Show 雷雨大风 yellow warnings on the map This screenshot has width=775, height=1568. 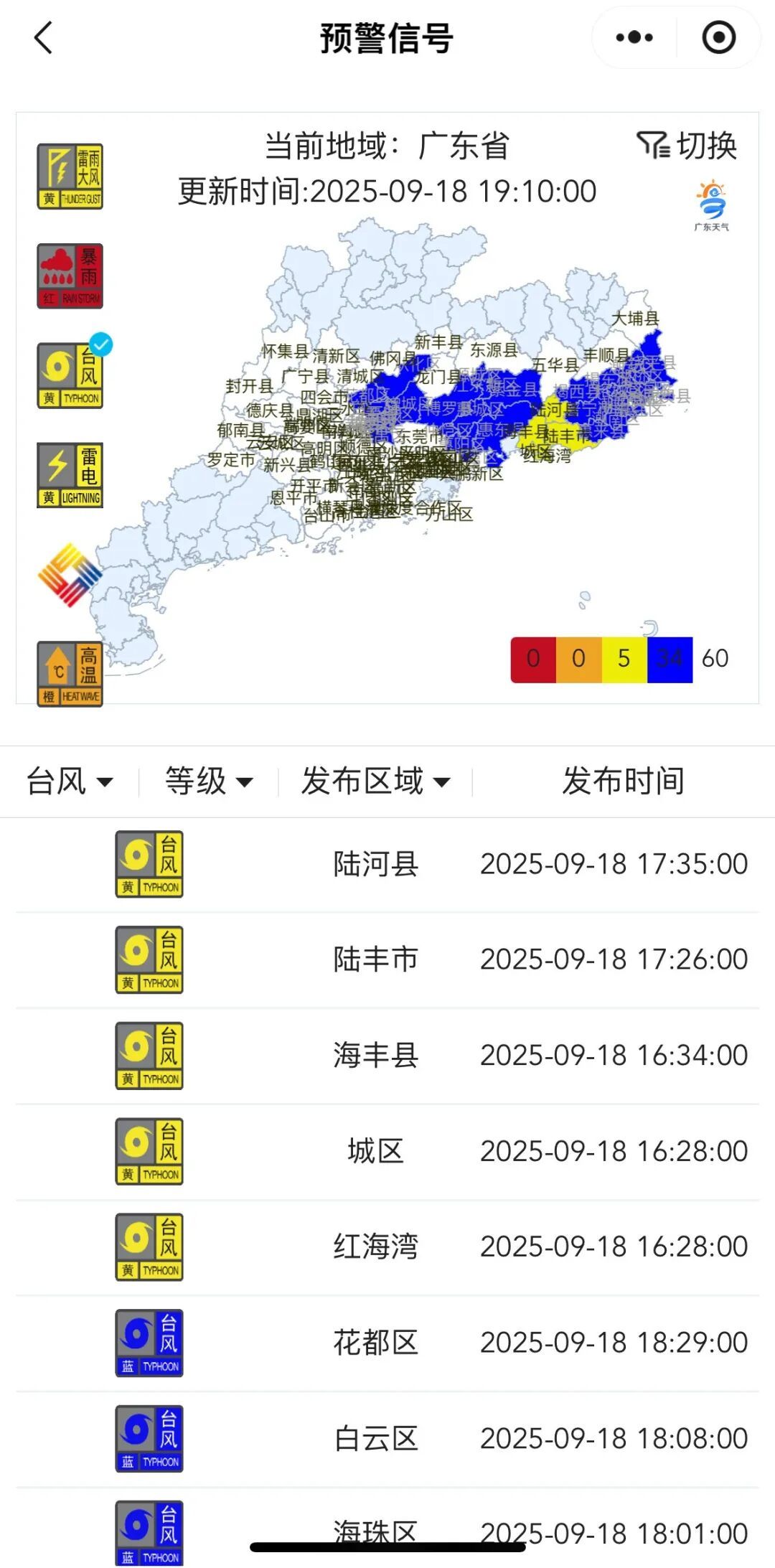(70, 177)
